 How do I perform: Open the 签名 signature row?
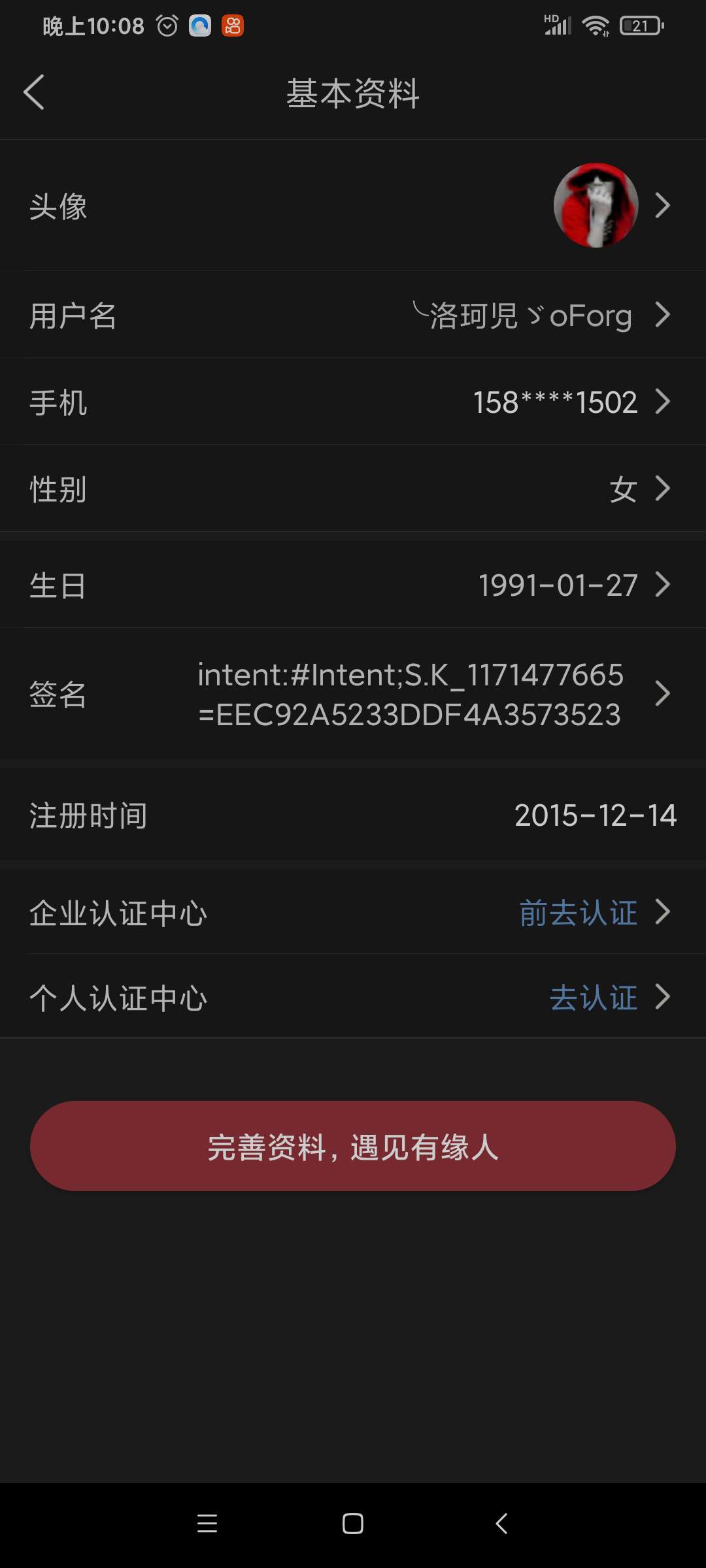click(x=353, y=694)
